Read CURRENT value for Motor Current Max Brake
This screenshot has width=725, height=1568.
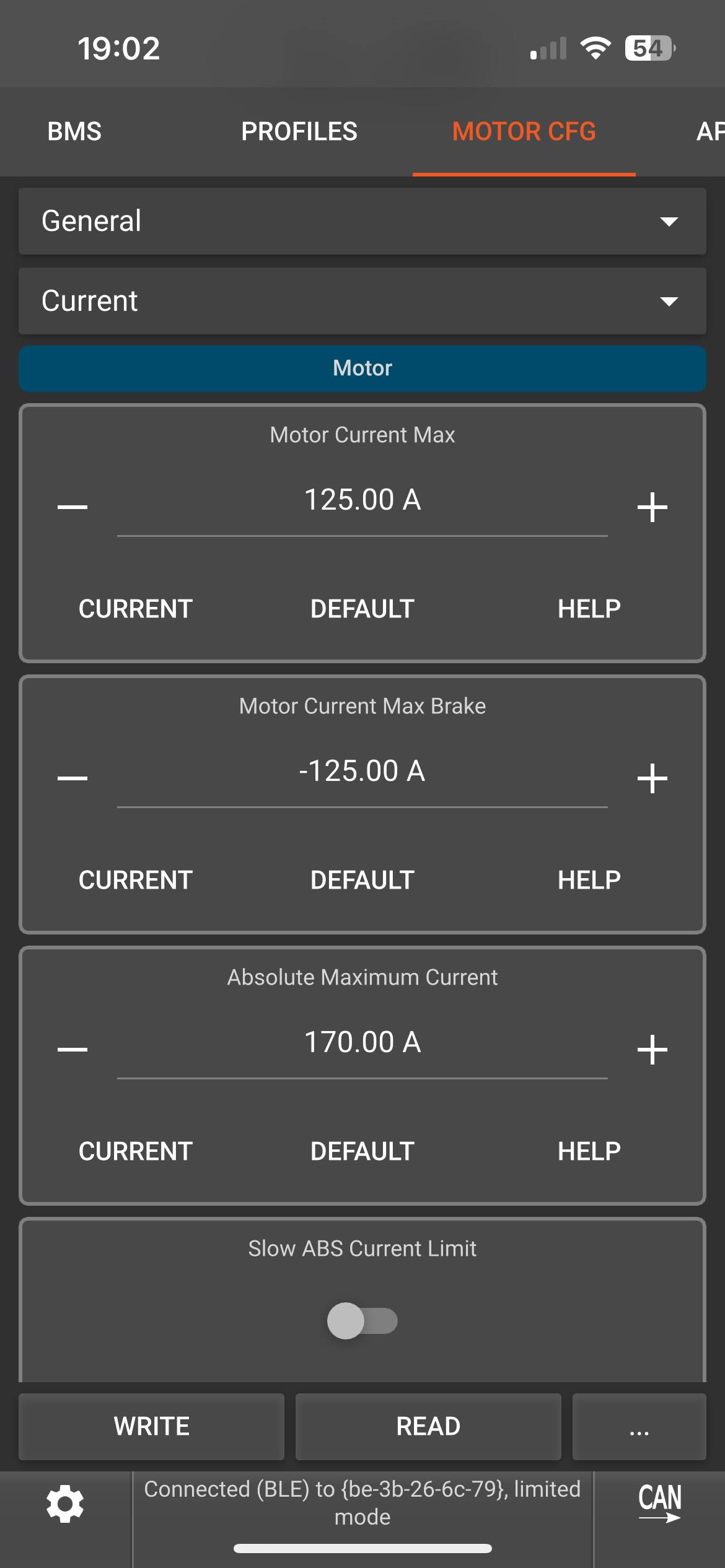[136, 880]
